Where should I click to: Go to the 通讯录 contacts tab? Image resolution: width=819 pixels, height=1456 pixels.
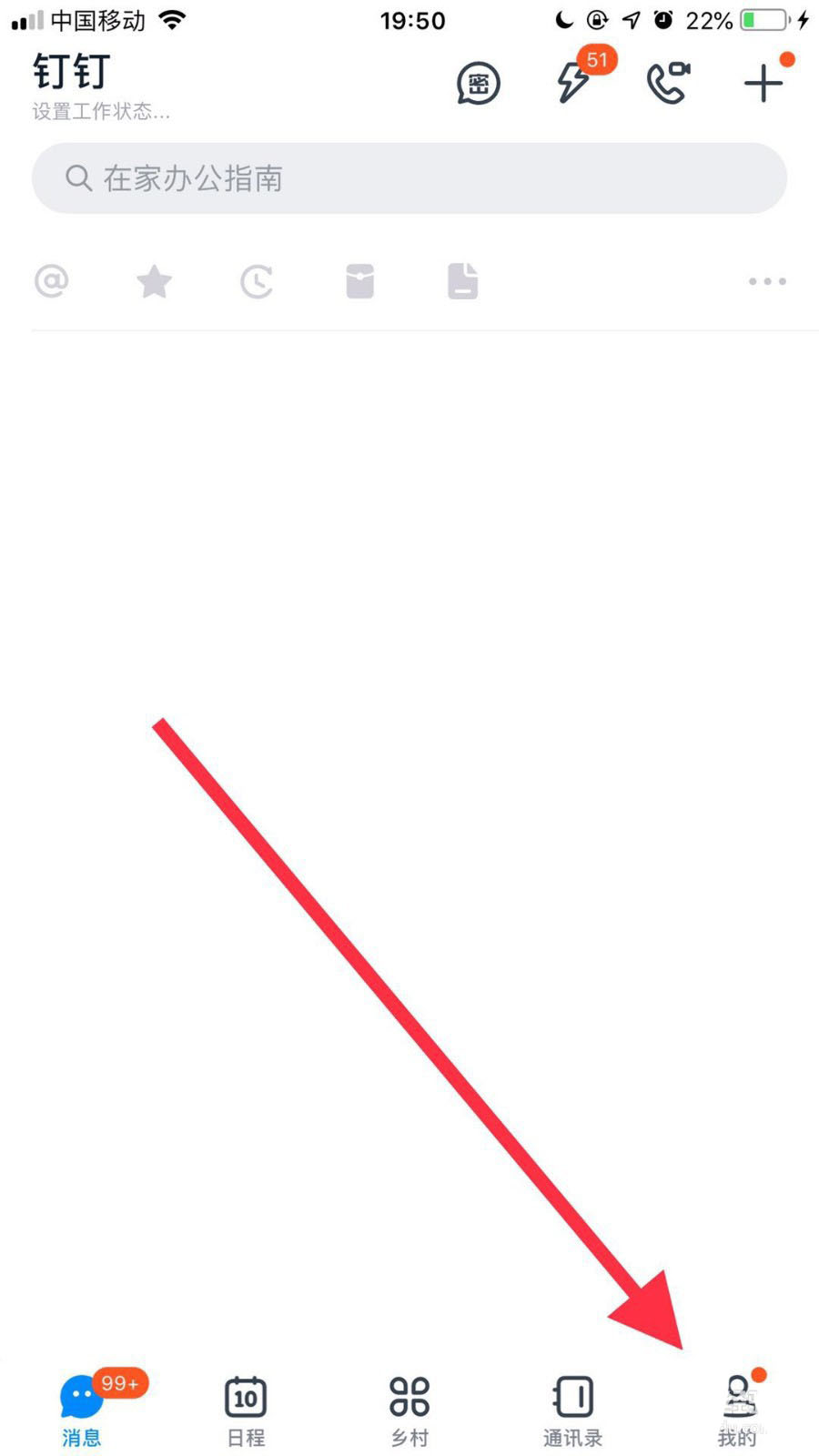(573, 1409)
